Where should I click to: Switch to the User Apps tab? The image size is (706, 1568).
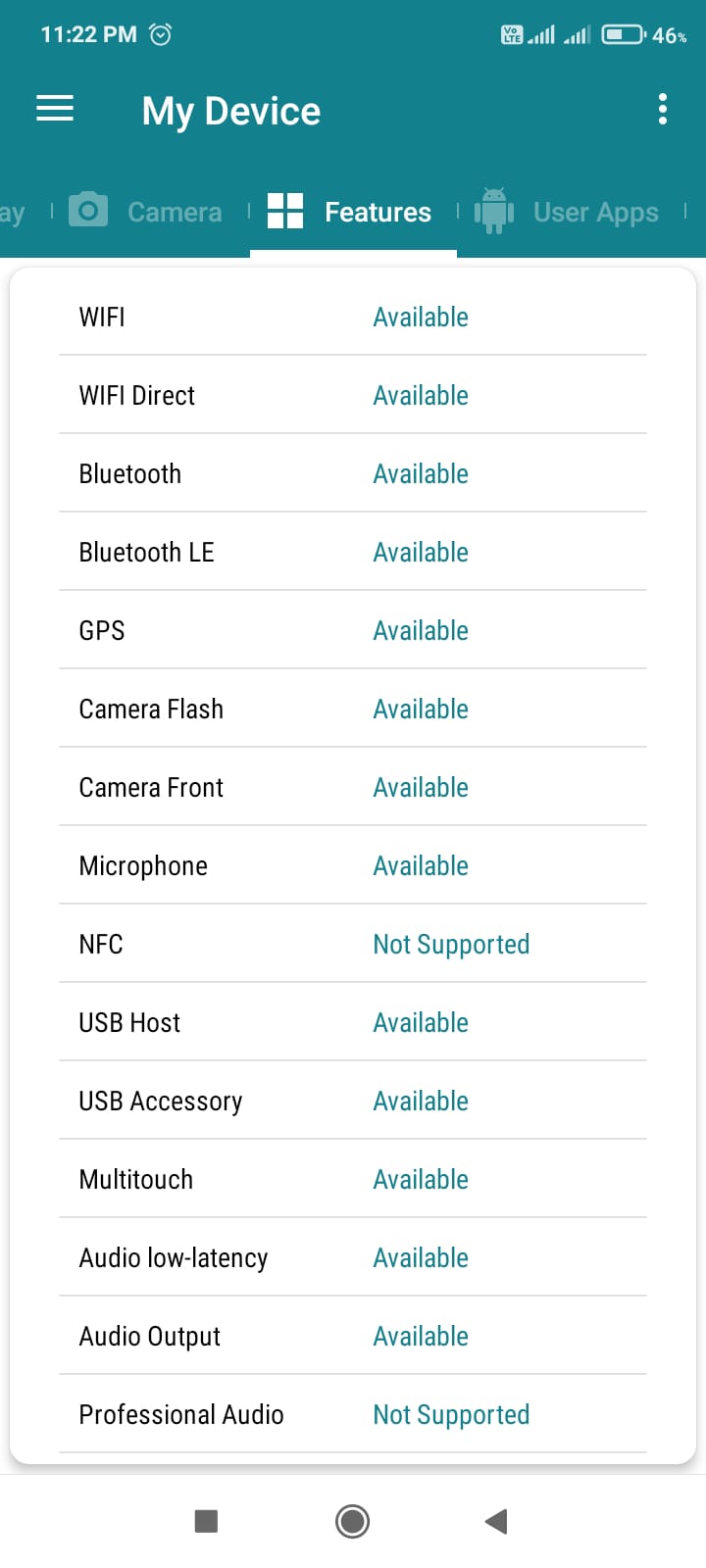[569, 212]
